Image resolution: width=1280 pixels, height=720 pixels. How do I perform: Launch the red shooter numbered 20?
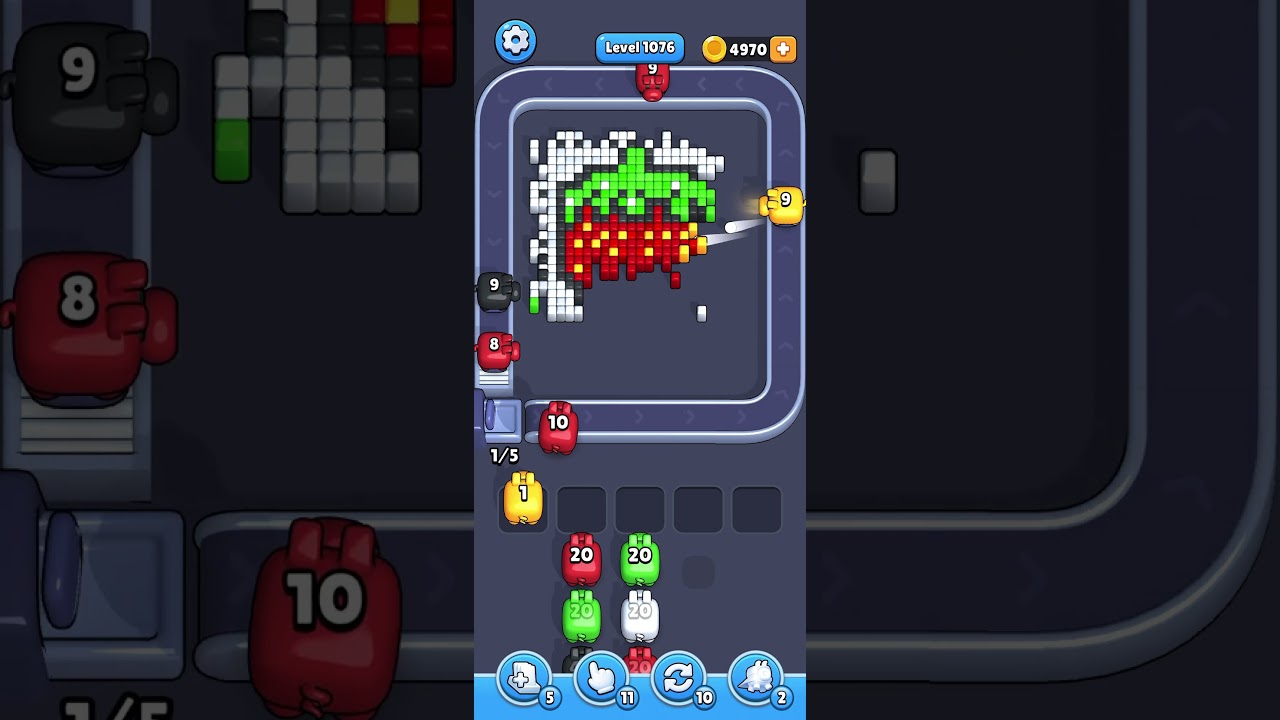[581, 559]
